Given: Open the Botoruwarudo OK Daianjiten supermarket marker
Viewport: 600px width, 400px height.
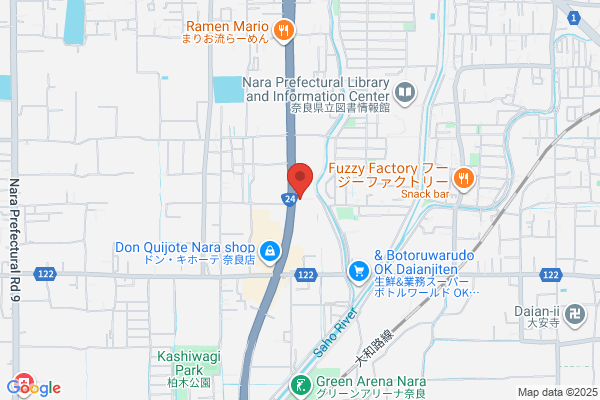Looking at the screenshot, I should click(359, 272).
